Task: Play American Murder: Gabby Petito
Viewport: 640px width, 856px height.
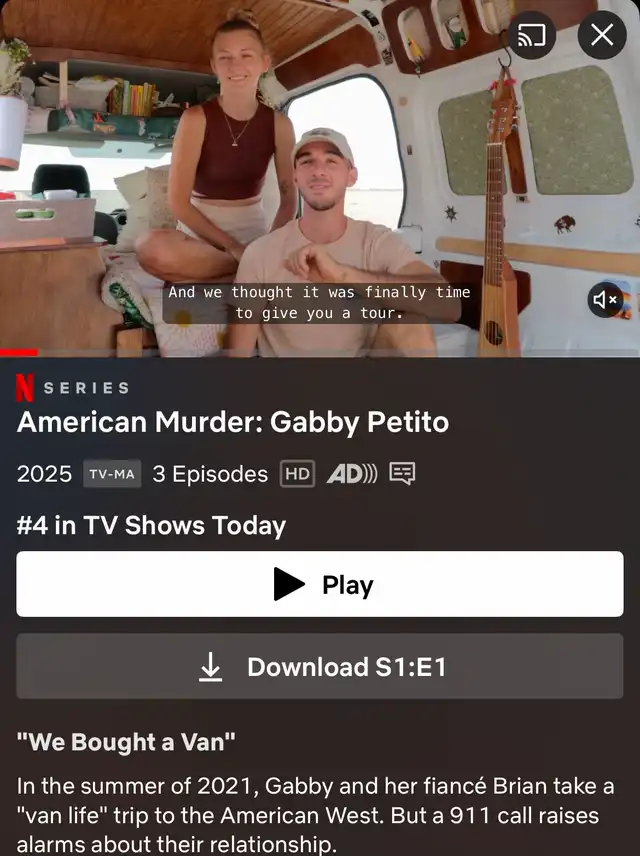Action: tap(320, 584)
